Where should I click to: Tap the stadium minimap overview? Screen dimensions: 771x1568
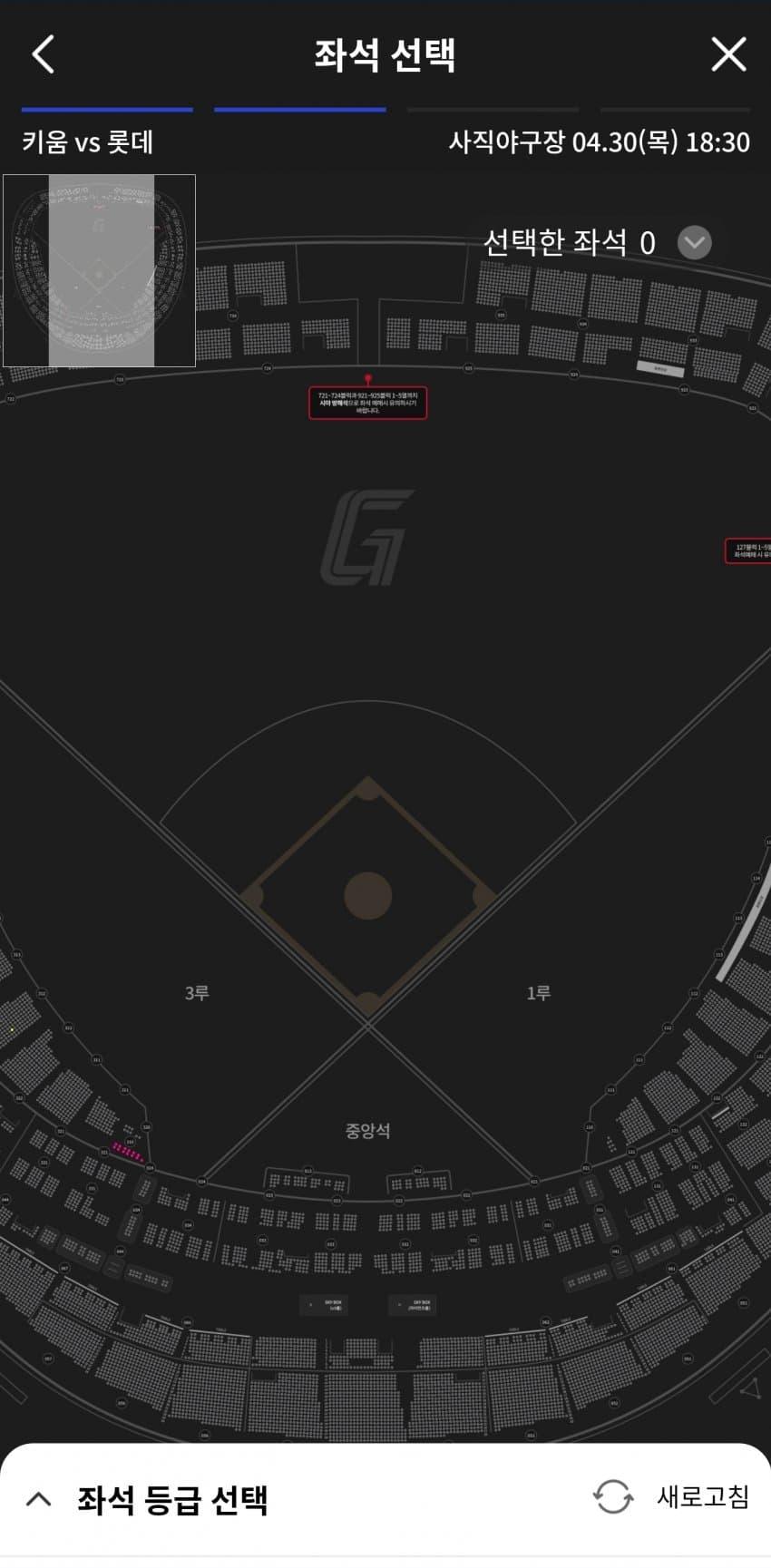100,271
